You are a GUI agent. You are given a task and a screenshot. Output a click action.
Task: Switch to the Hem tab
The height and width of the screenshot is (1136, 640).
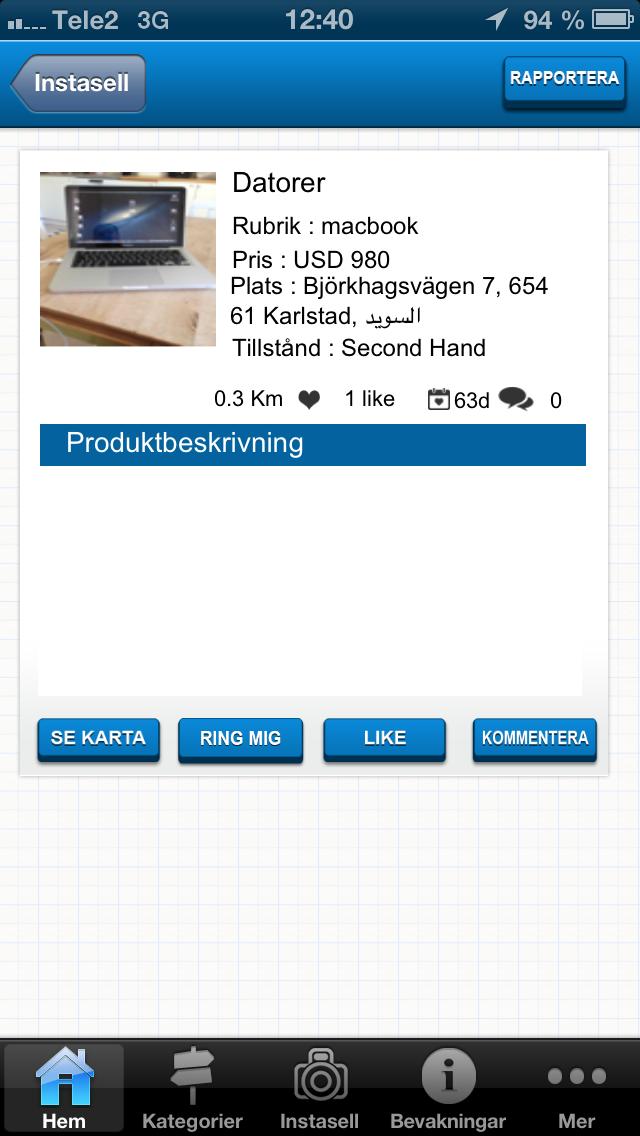(64, 1088)
